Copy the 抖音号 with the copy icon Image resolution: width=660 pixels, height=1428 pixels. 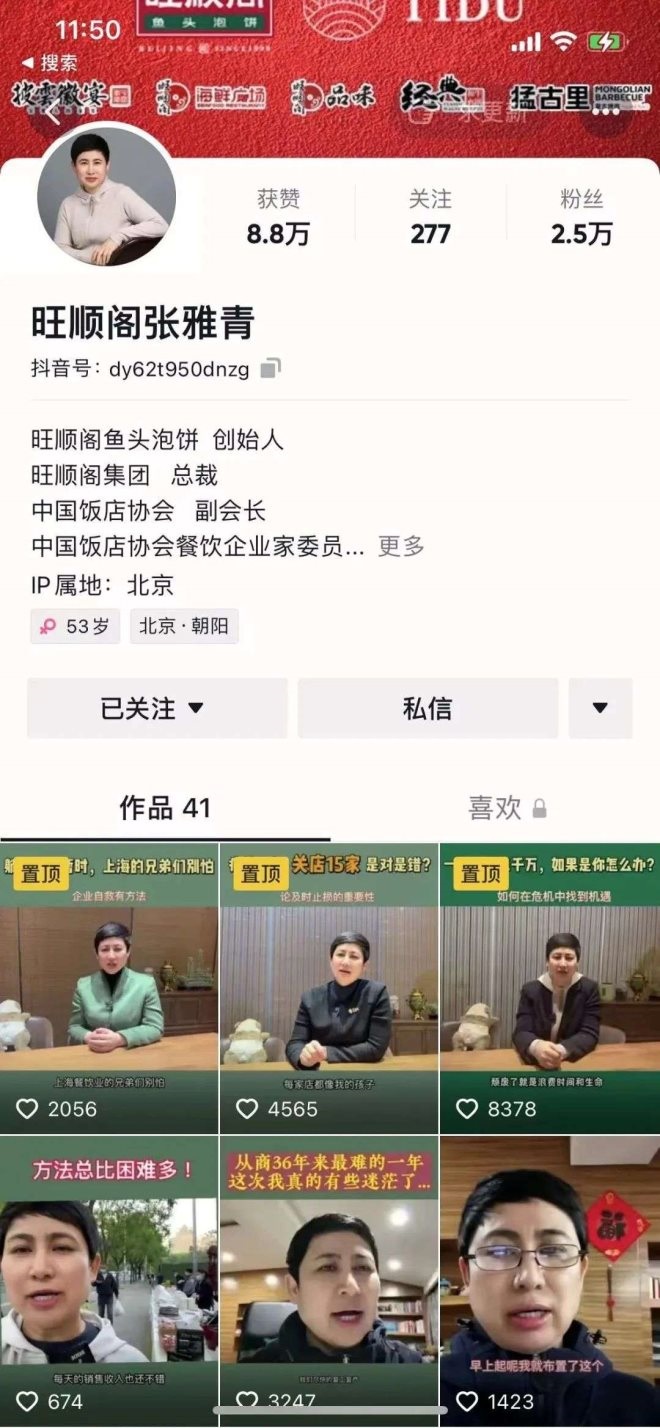pyautogui.click(x=270, y=369)
